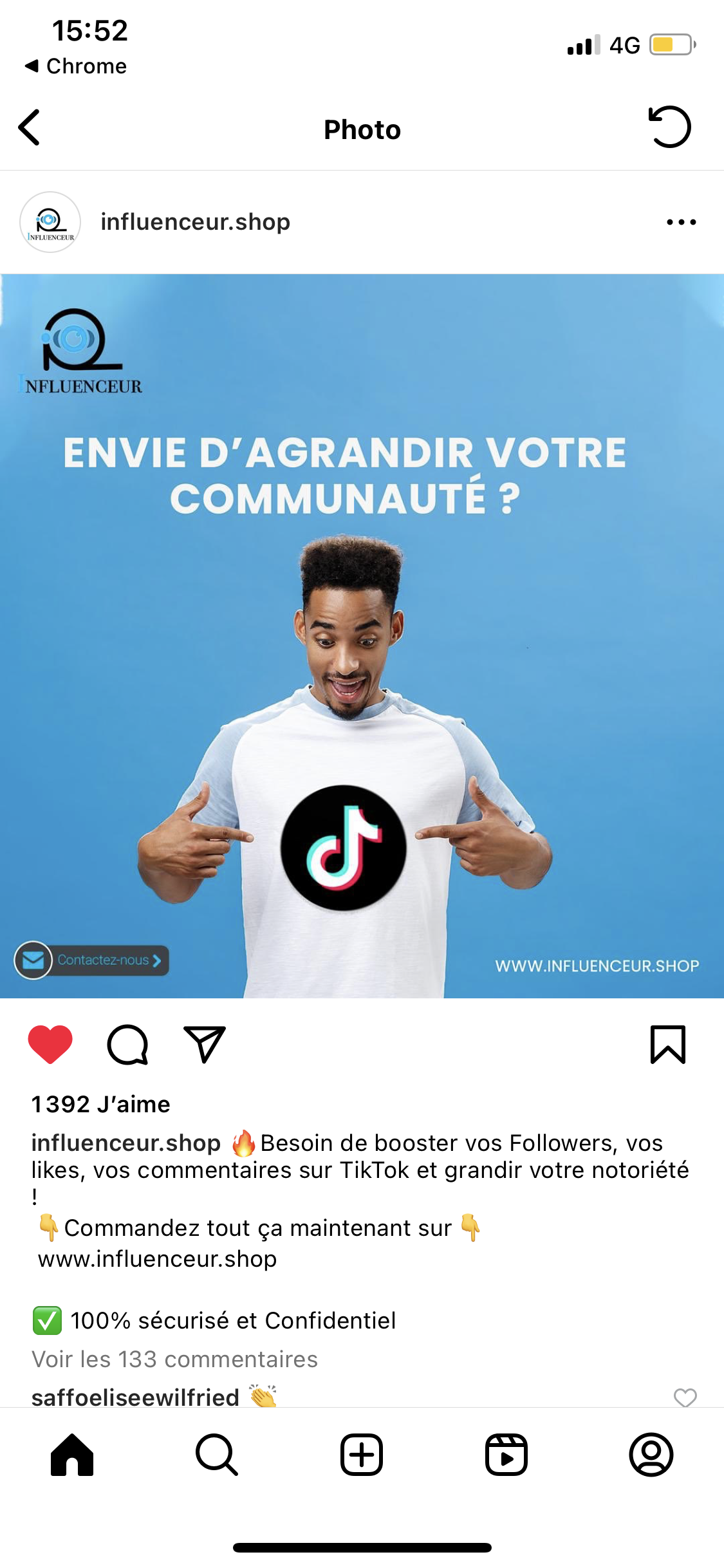Screen dimensions: 724x1568
Task: Like saffoeliseewilfried's comment
Action: 685,1397
